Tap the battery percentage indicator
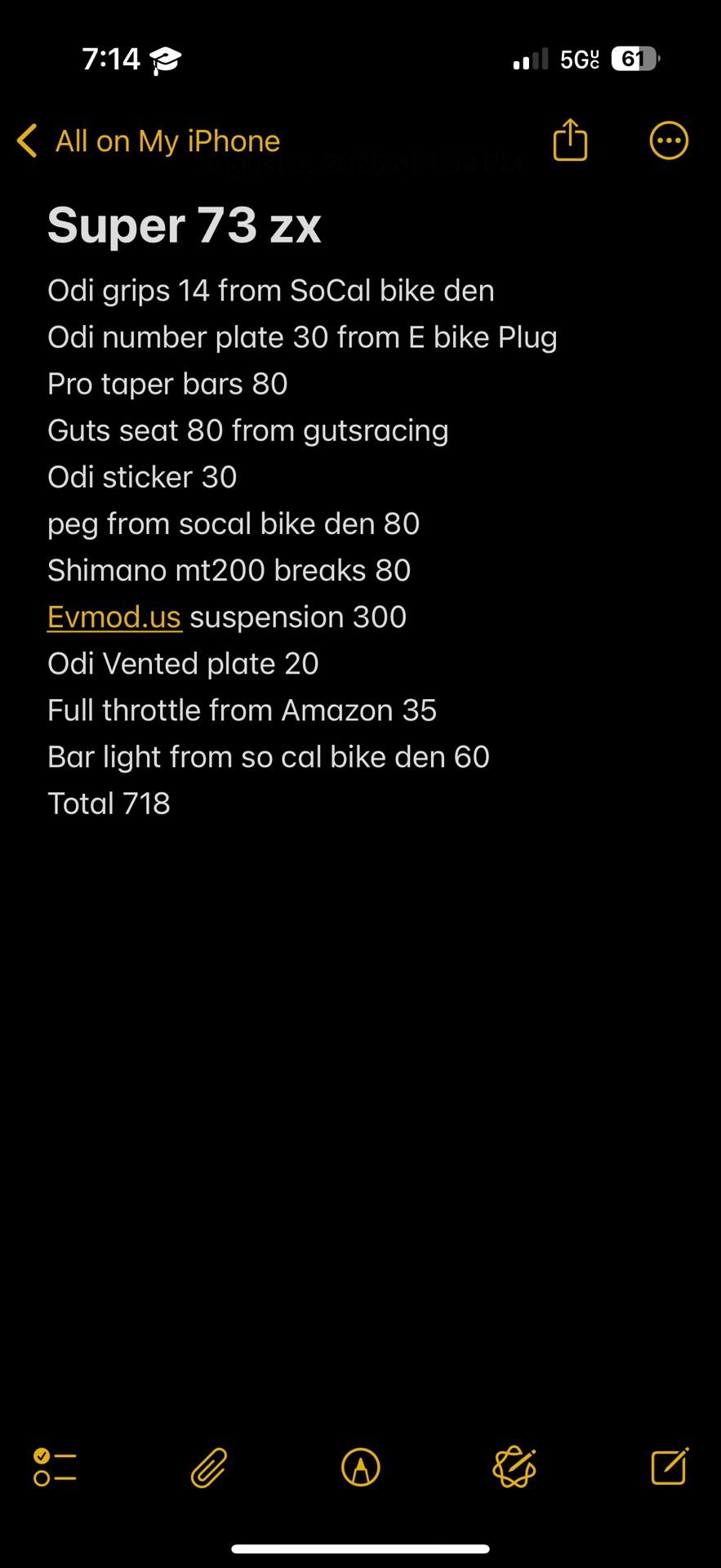Viewport: 721px width, 1568px height. [x=633, y=57]
